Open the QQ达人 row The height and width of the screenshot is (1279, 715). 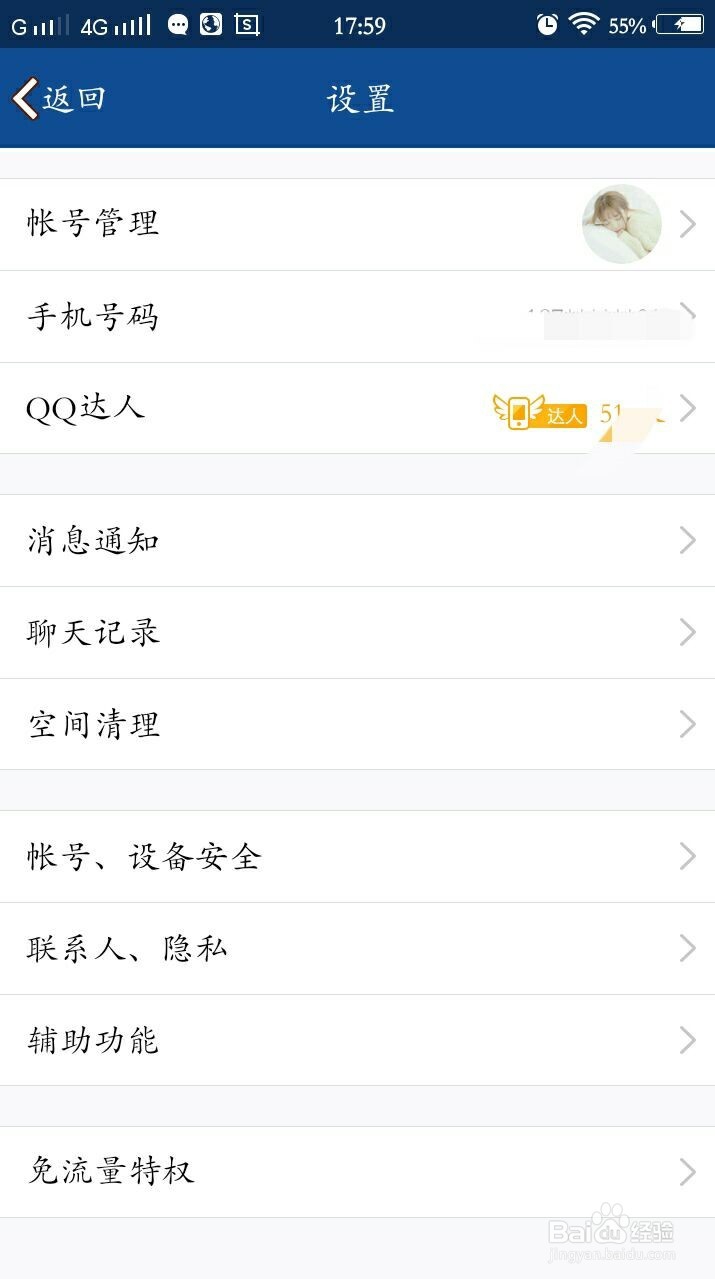[x=357, y=408]
